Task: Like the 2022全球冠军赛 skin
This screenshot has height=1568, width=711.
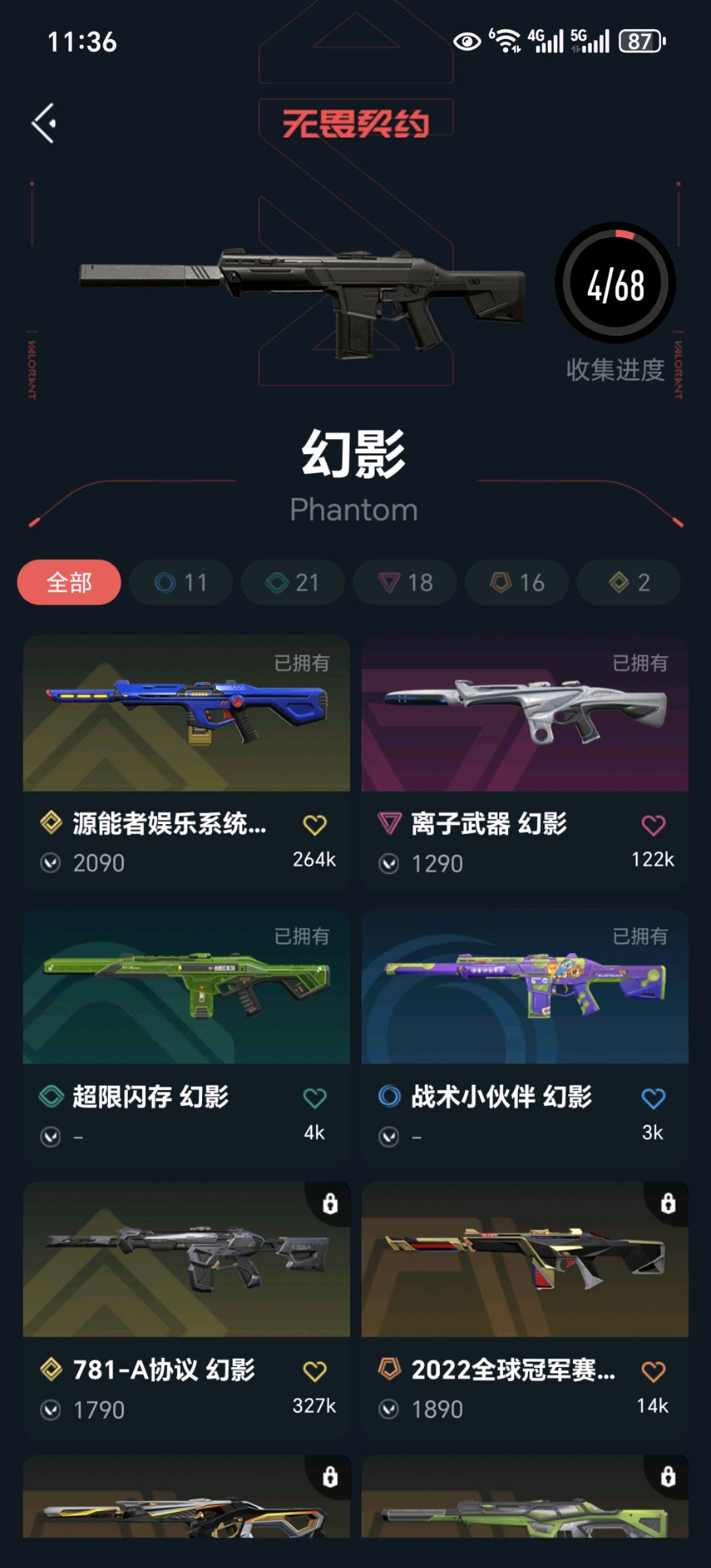Action: [653, 1371]
